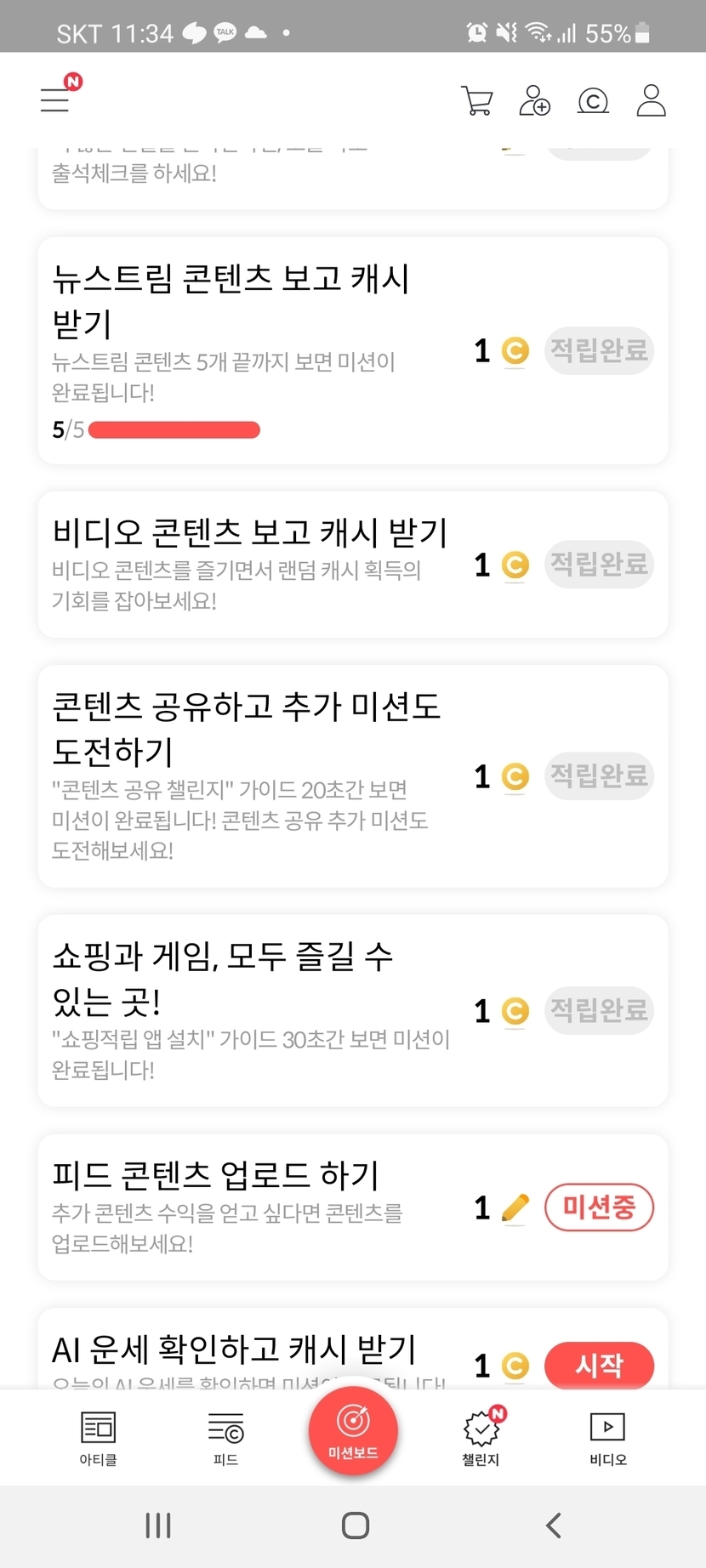Open the 콘텐츠 공유하고 추가 미션도 도전하기 card
The height and width of the screenshot is (1568, 706).
[x=353, y=776]
